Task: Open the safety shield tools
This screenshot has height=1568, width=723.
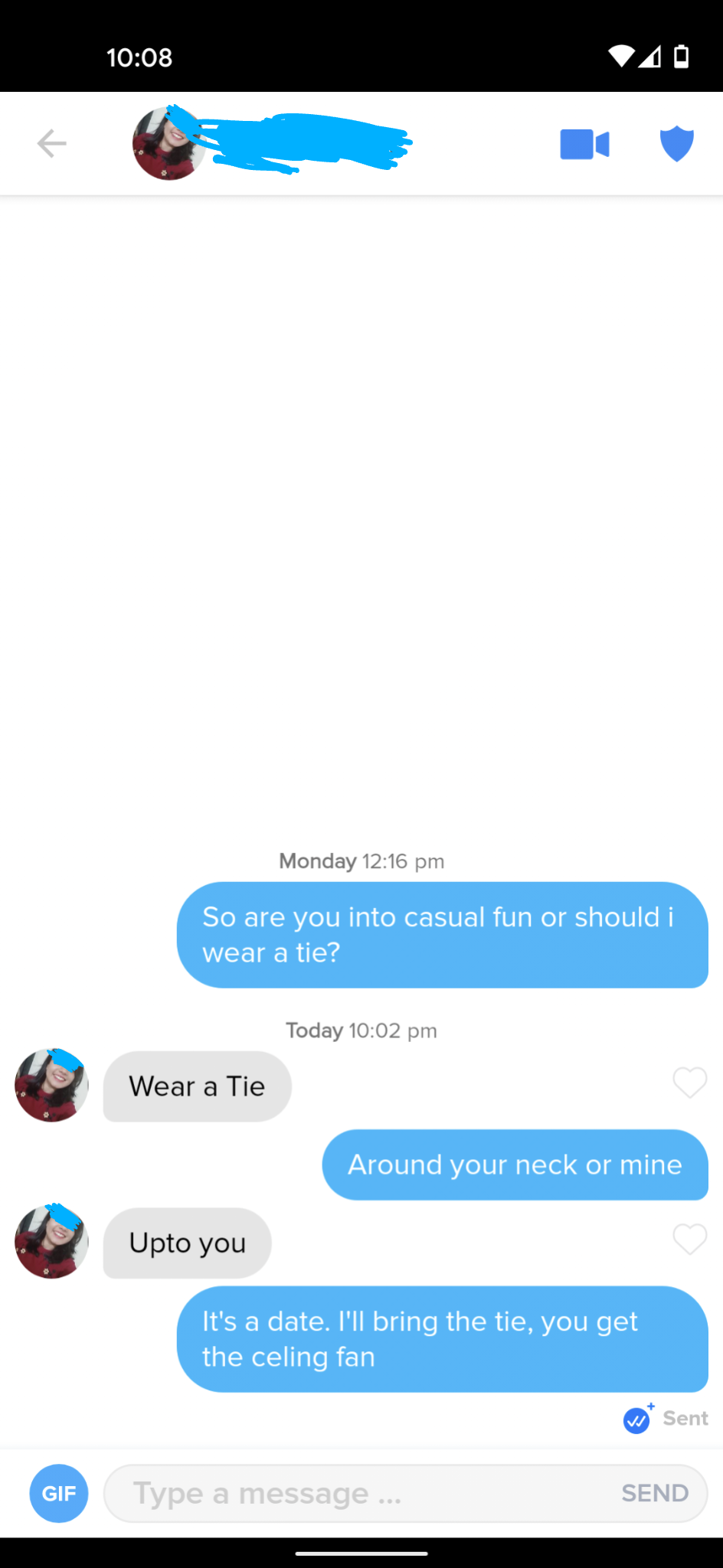Action: click(x=676, y=144)
